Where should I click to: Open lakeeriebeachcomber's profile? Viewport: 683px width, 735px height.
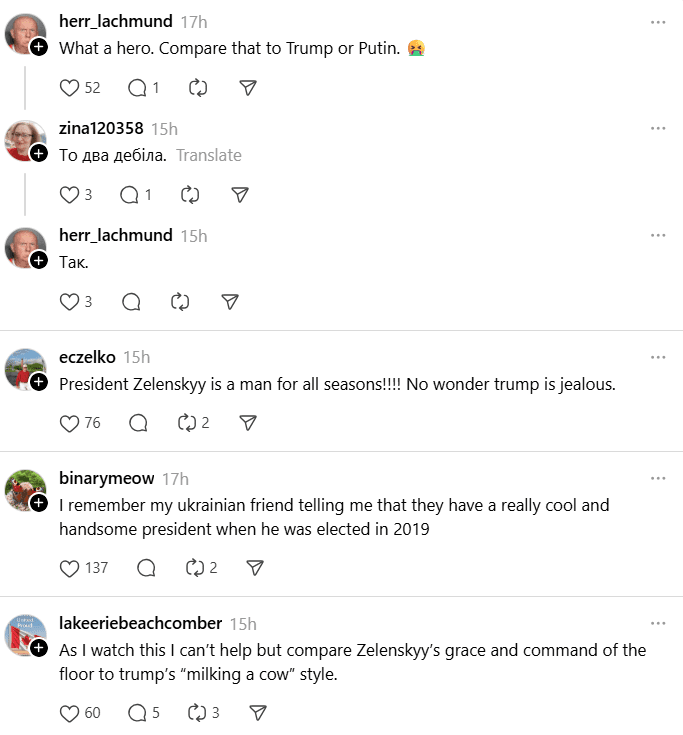point(141,624)
